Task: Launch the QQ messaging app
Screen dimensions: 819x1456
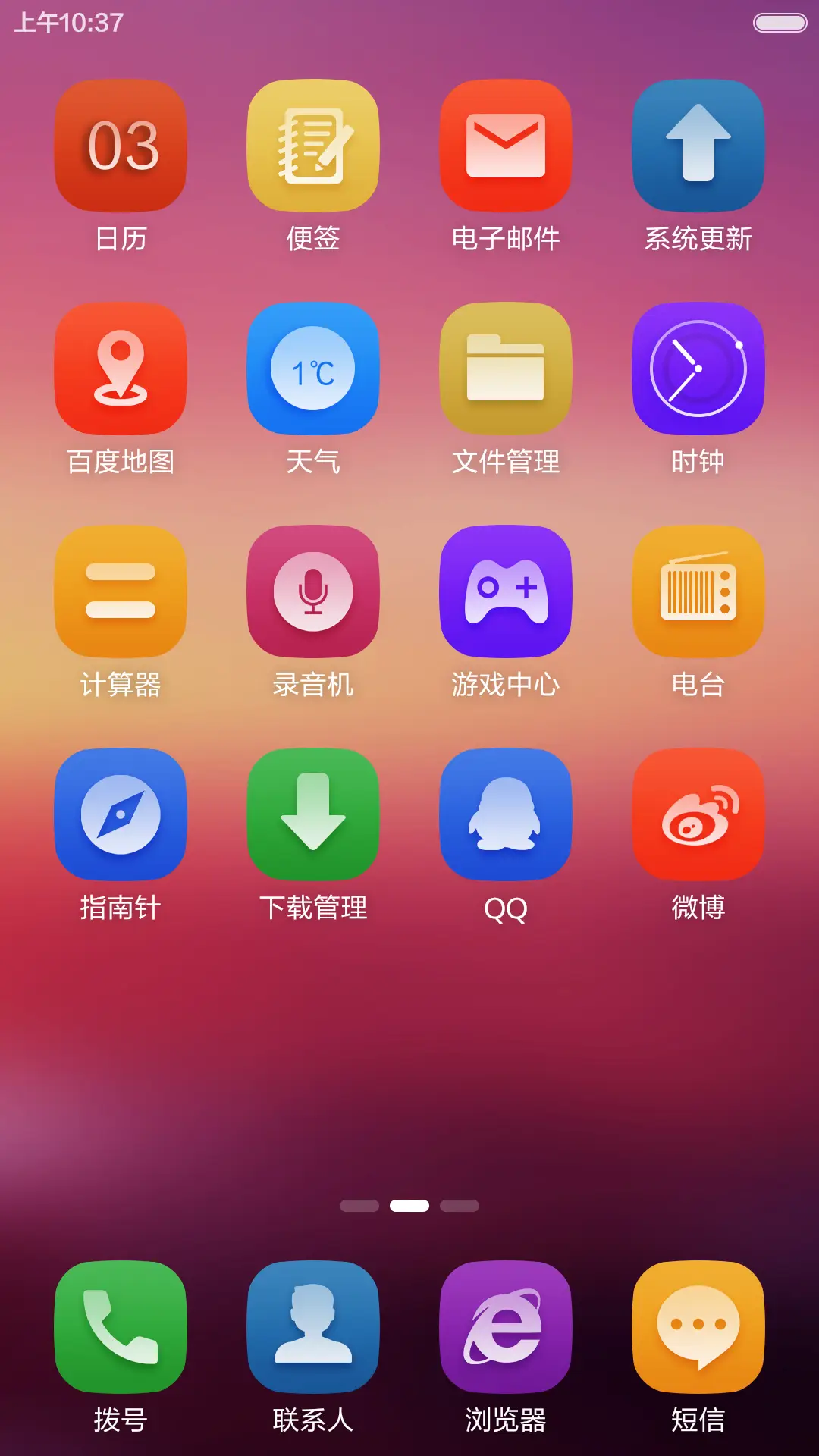Action: (x=506, y=815)
